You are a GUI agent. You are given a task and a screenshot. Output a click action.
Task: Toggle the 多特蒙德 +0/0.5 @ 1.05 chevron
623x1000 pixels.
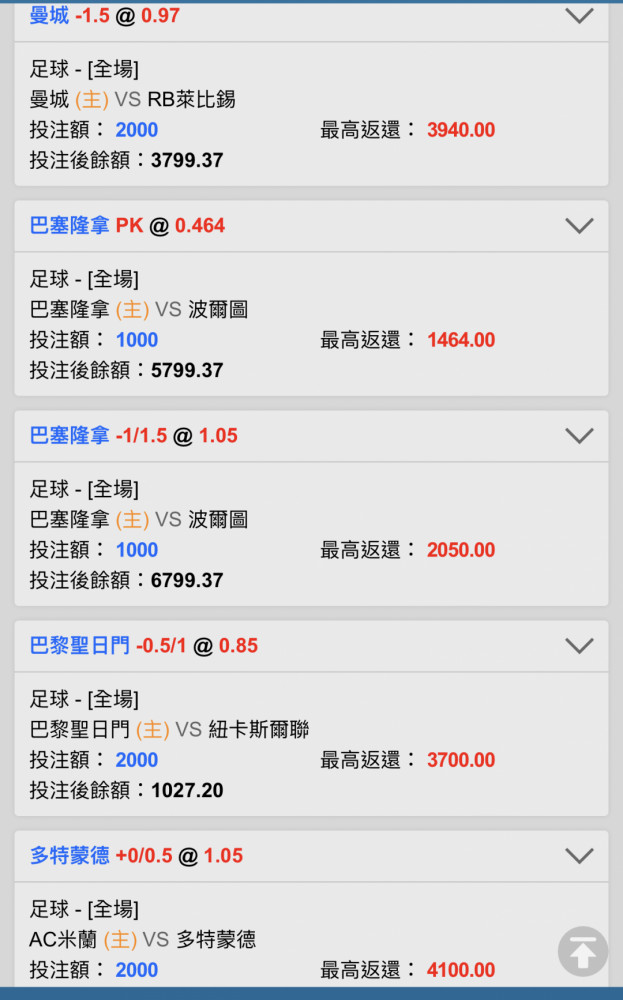coord(579,855)
